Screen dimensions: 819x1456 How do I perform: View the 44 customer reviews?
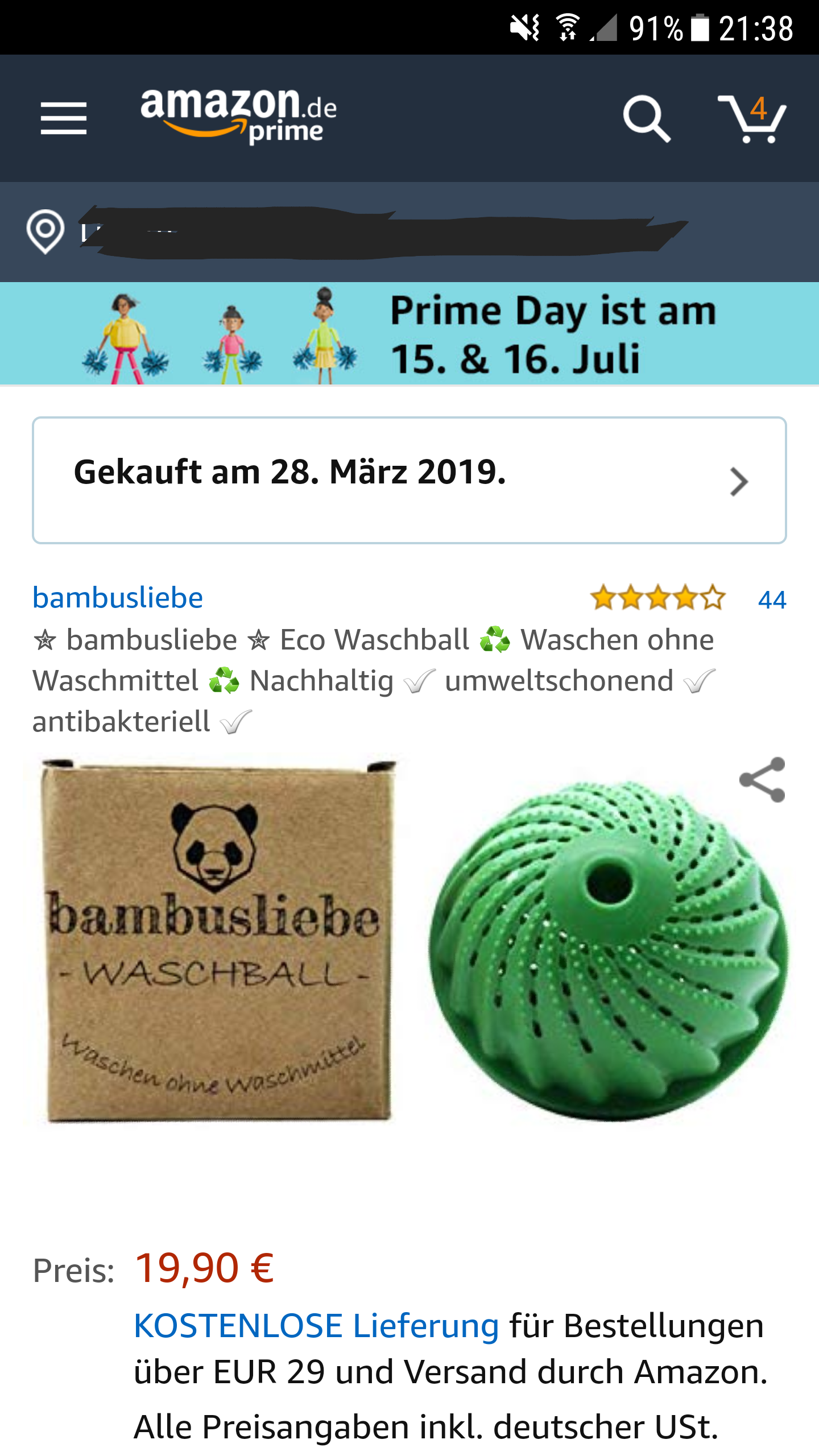click(x=771, y=599)
